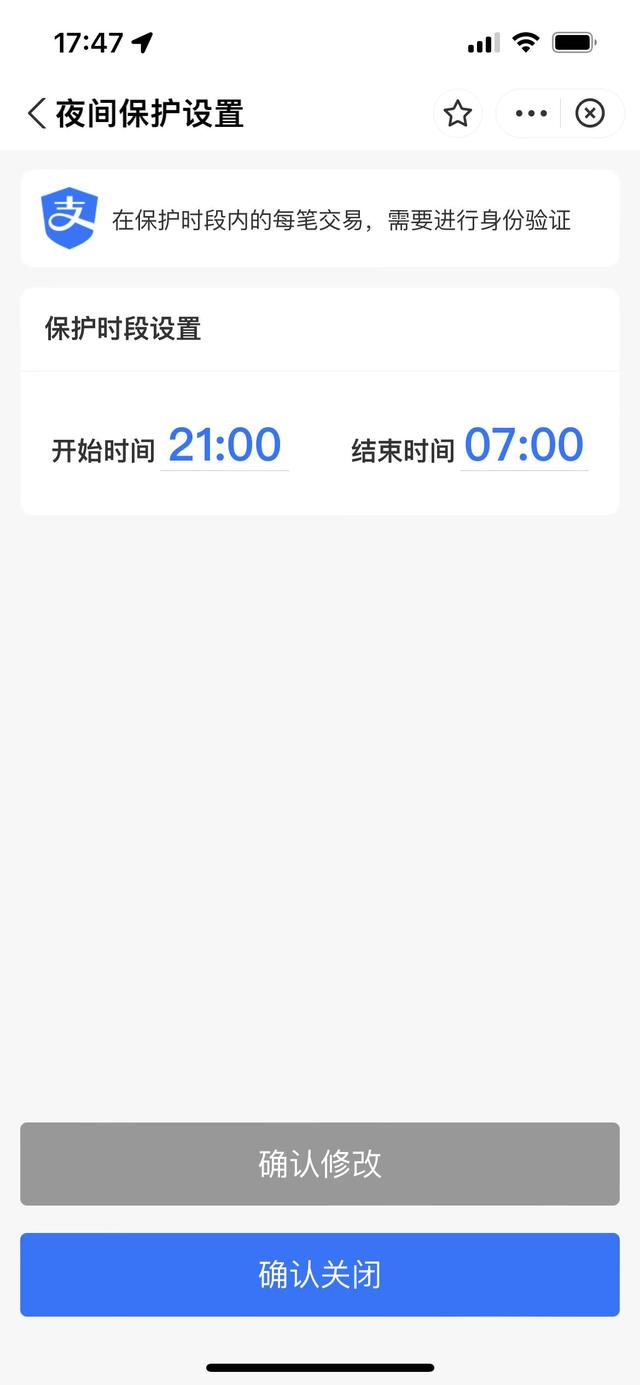Screen dimensions: 640x1385
Task: Change the 开始时间 value 21:00
Action: pyautogui.click(x=224, y=446)
